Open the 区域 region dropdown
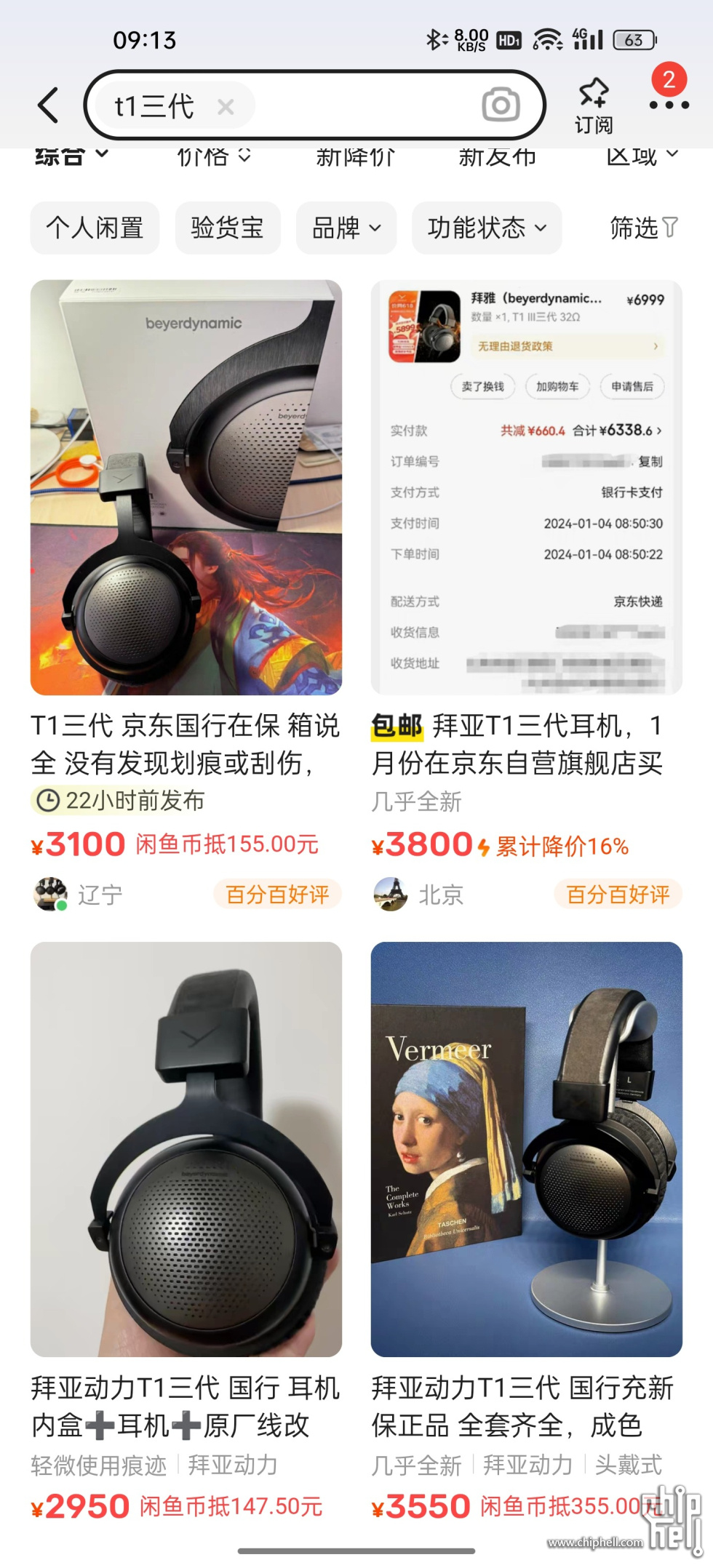This screenshot has width=713, height=1568. pos(642,156)
